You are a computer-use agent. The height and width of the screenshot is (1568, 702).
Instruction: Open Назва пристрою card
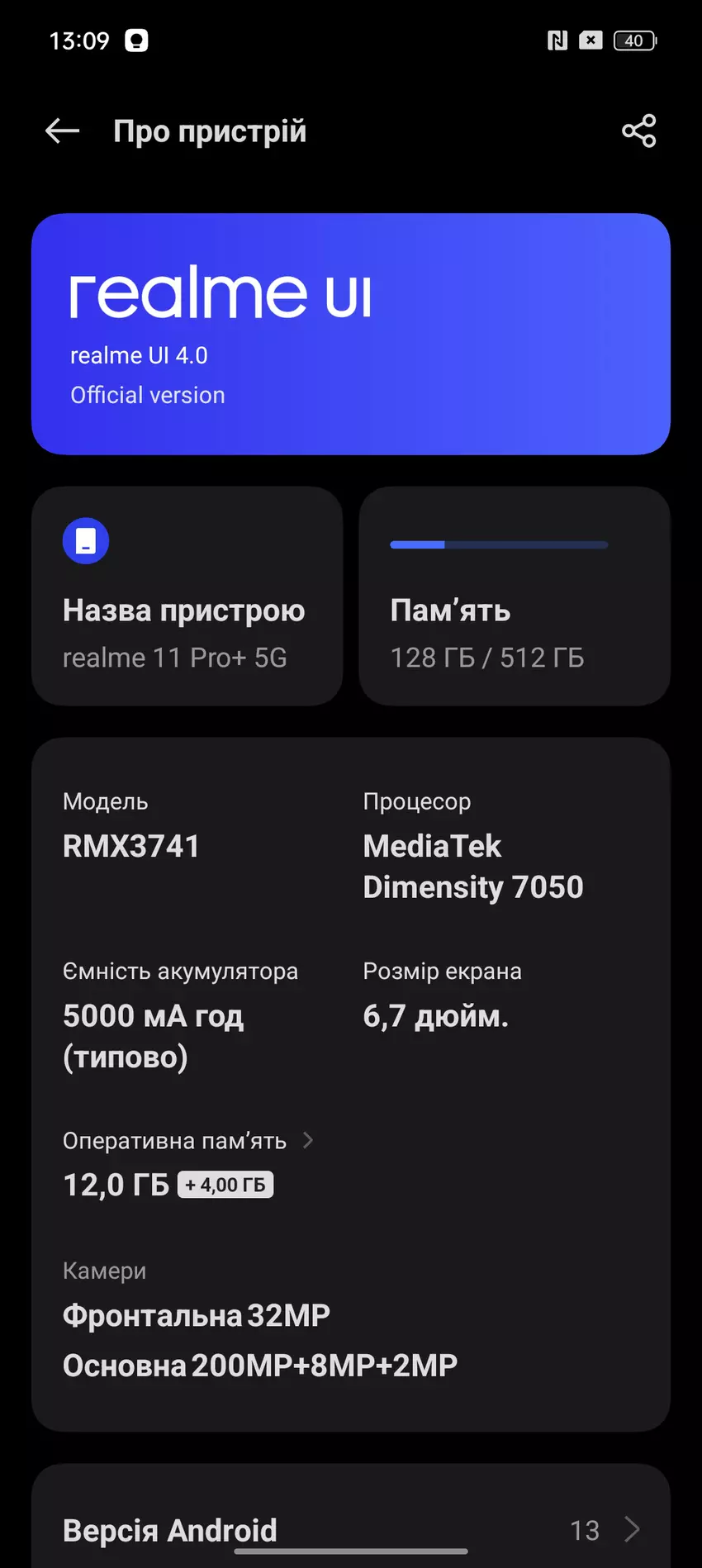coord(187,596)
